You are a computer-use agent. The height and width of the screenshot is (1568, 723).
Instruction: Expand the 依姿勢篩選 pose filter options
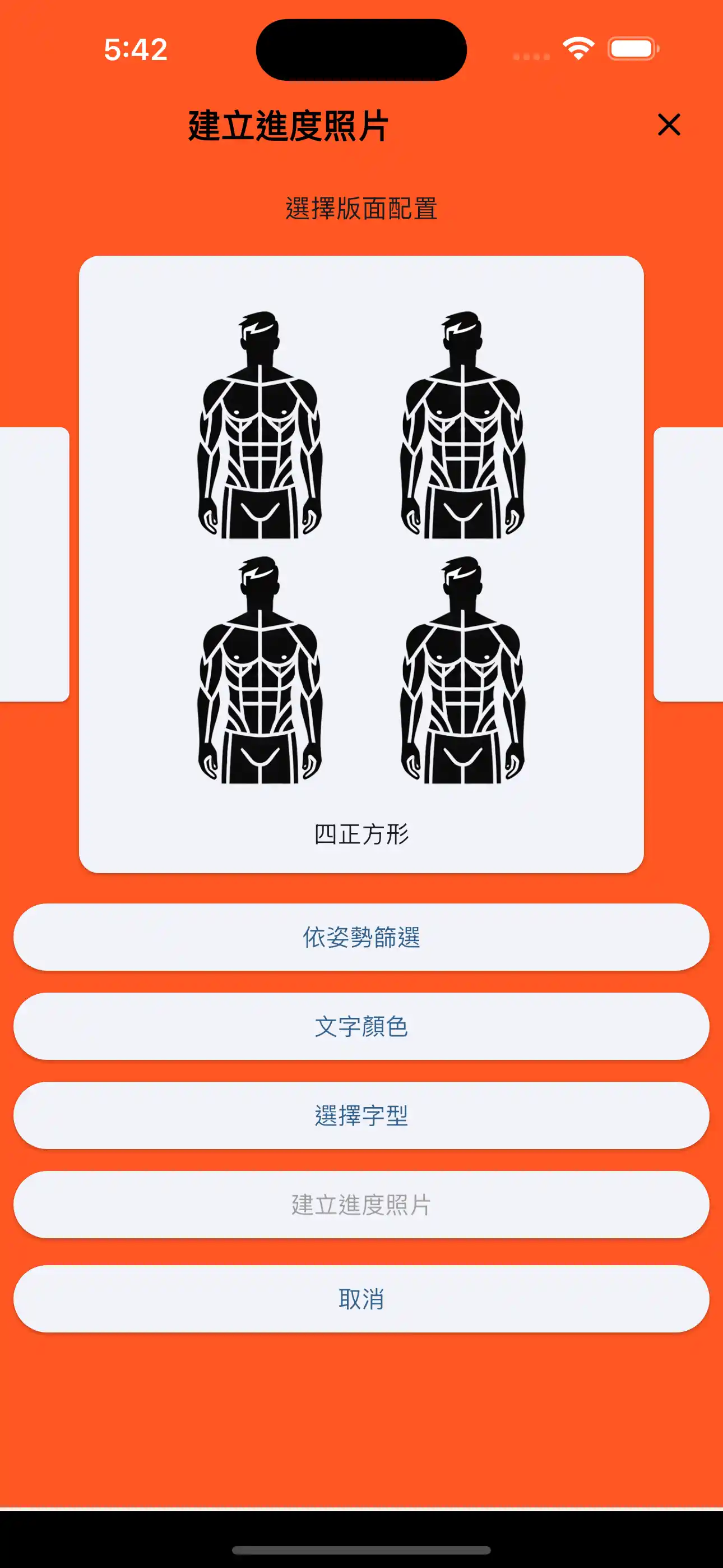tap(361, 938)
